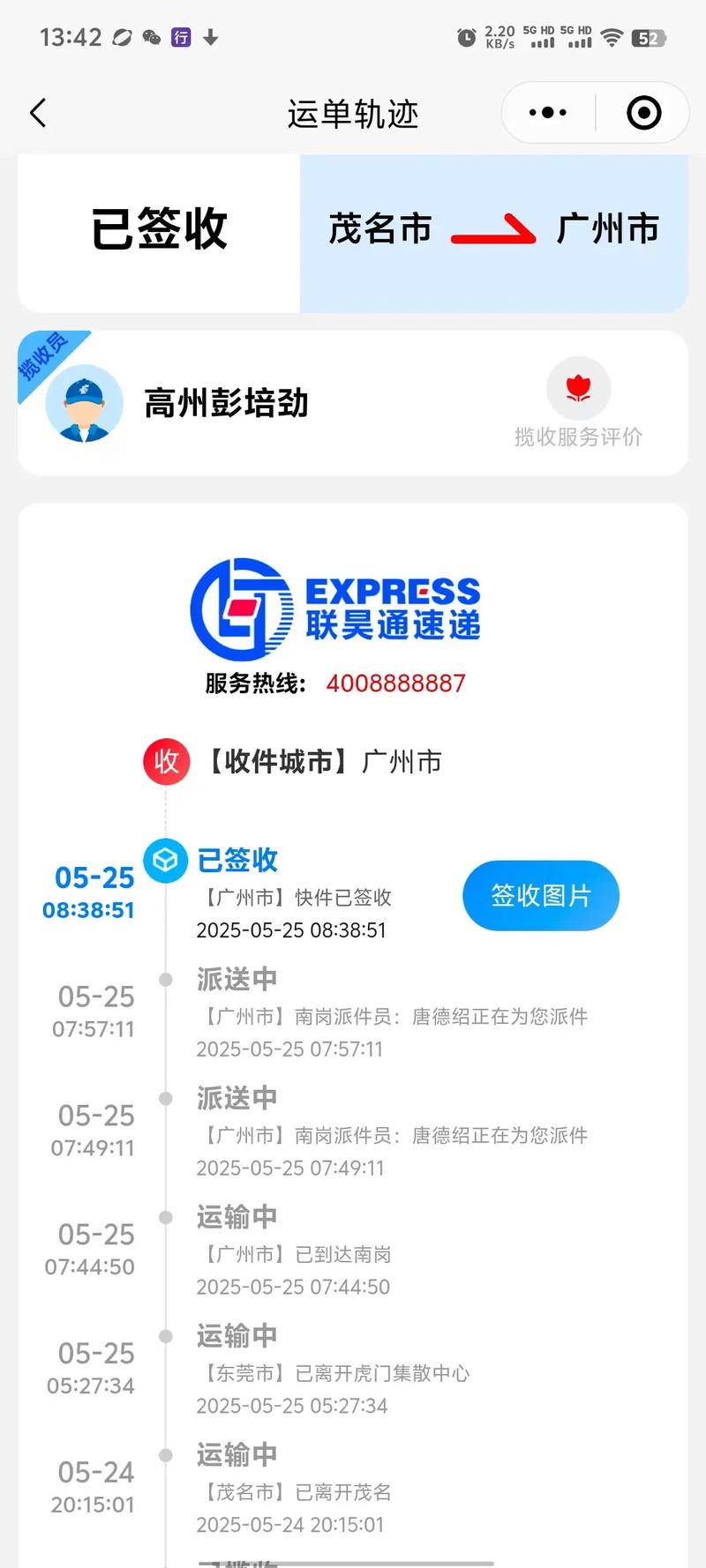The image size is (706, 1568).
Task: Call the hotline number 4008888887
Action: click(x=394, y=683)
